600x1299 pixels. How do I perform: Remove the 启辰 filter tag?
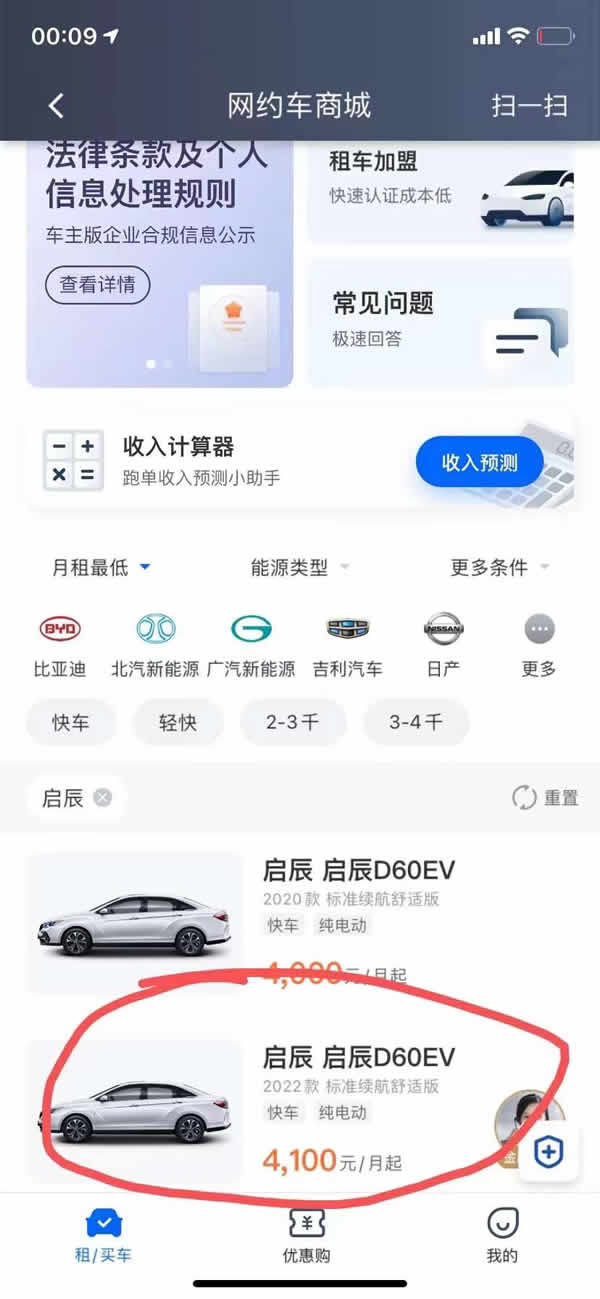pos(103,798)
